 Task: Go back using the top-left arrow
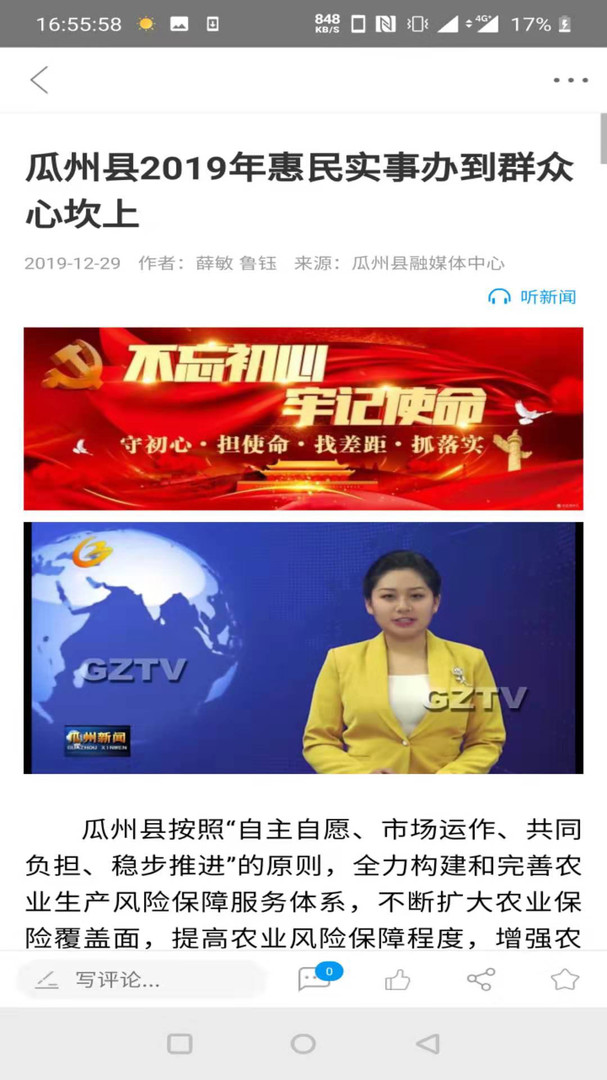pos(39,80)
